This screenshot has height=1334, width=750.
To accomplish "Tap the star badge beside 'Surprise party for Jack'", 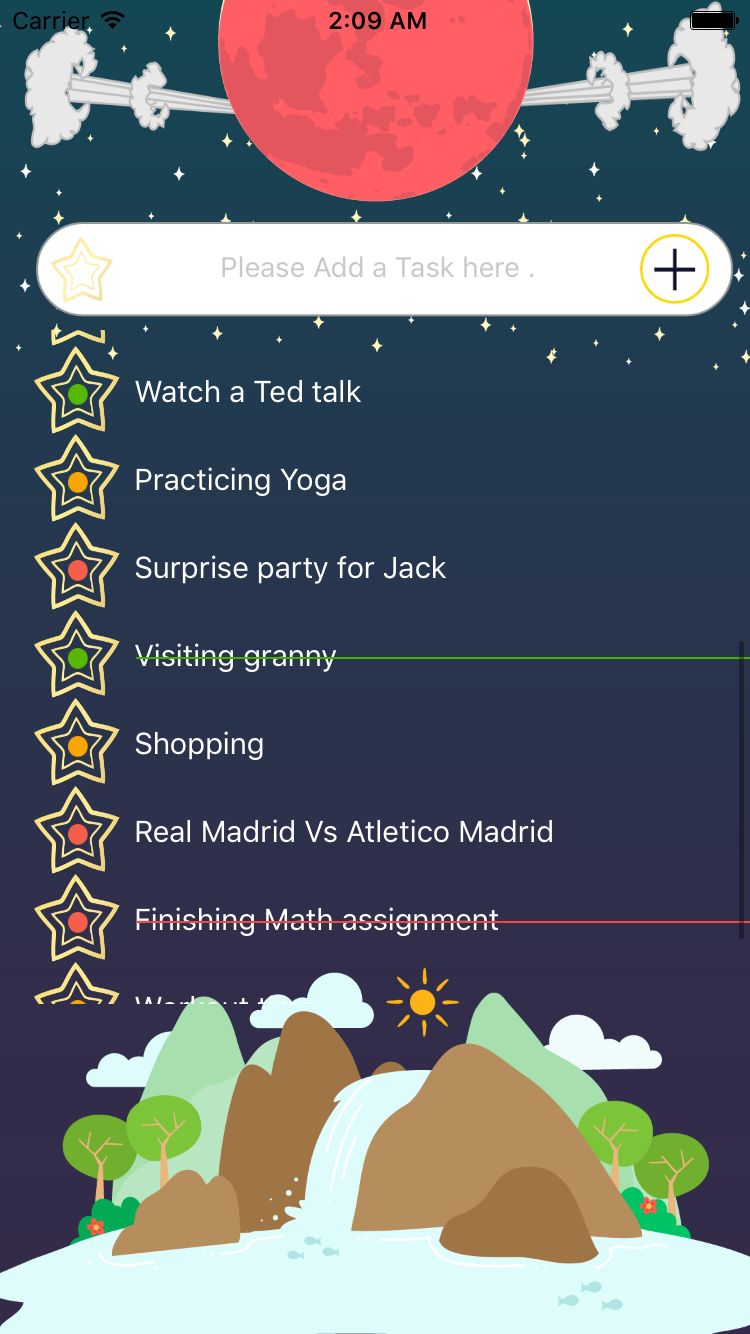I will click(x=77, y=569).
